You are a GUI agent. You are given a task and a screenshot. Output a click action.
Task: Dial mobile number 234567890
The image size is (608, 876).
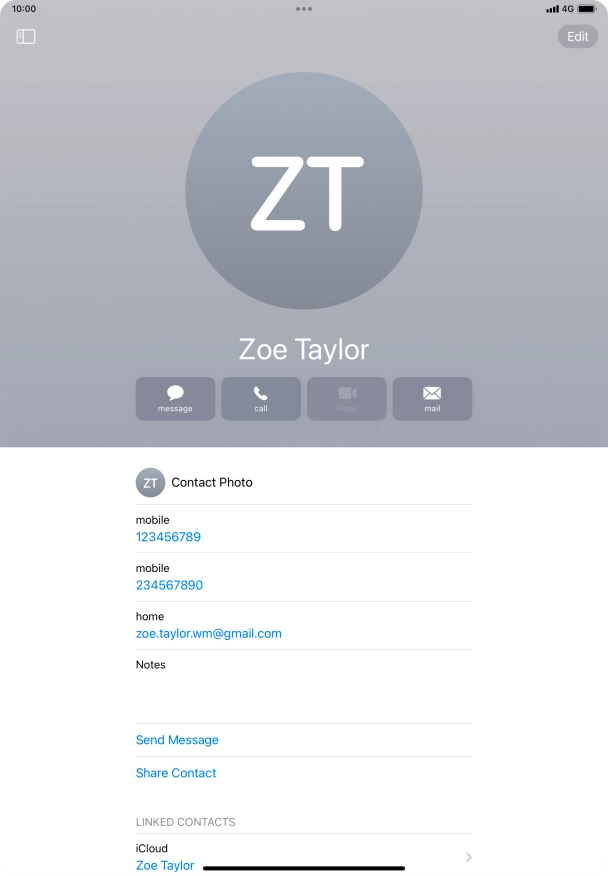click(169, 585)
